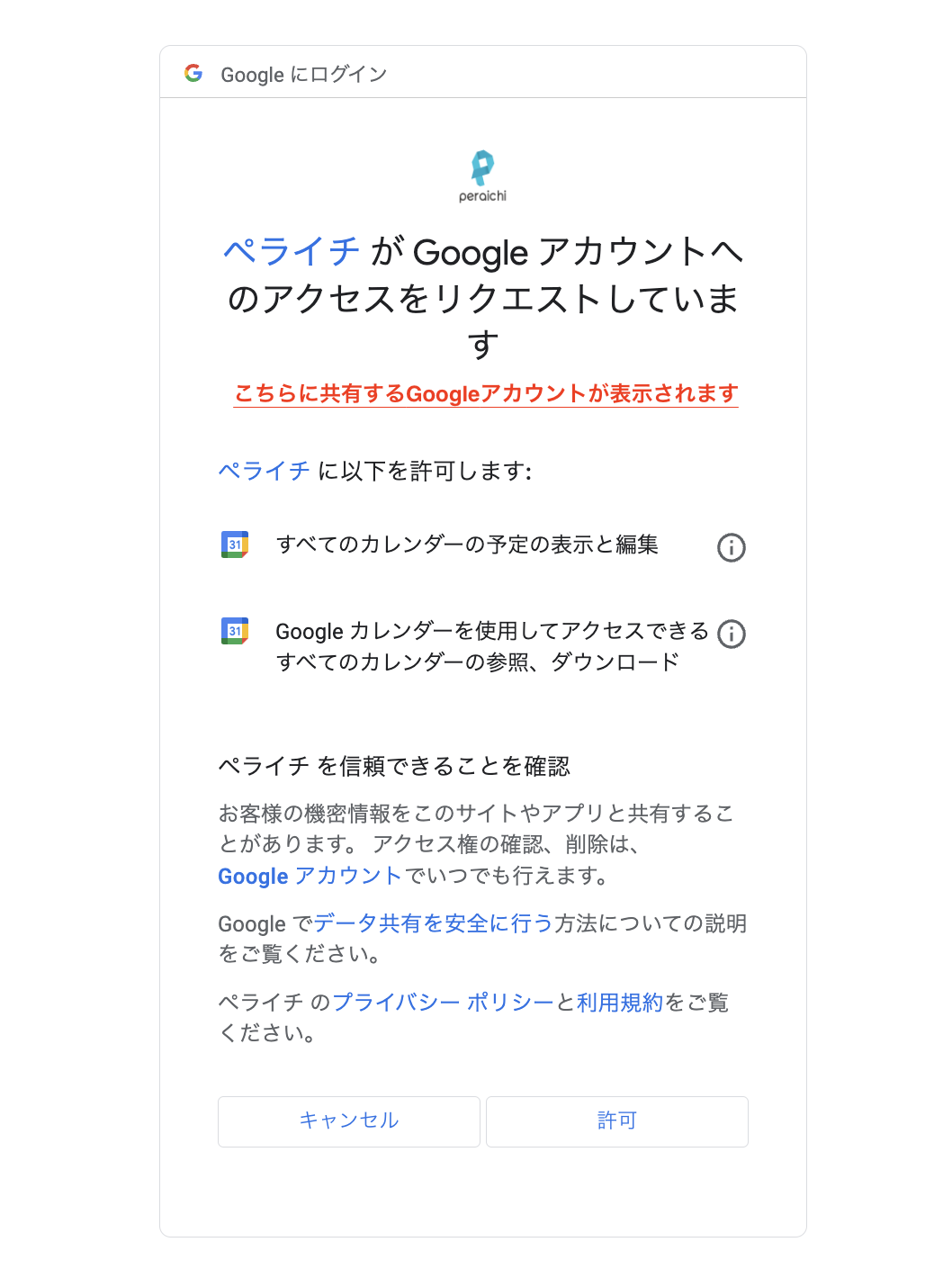The height and width of the screenshot is (1269, 952).
Task: Open the info icon for calendar download permission
Action: 732,634
